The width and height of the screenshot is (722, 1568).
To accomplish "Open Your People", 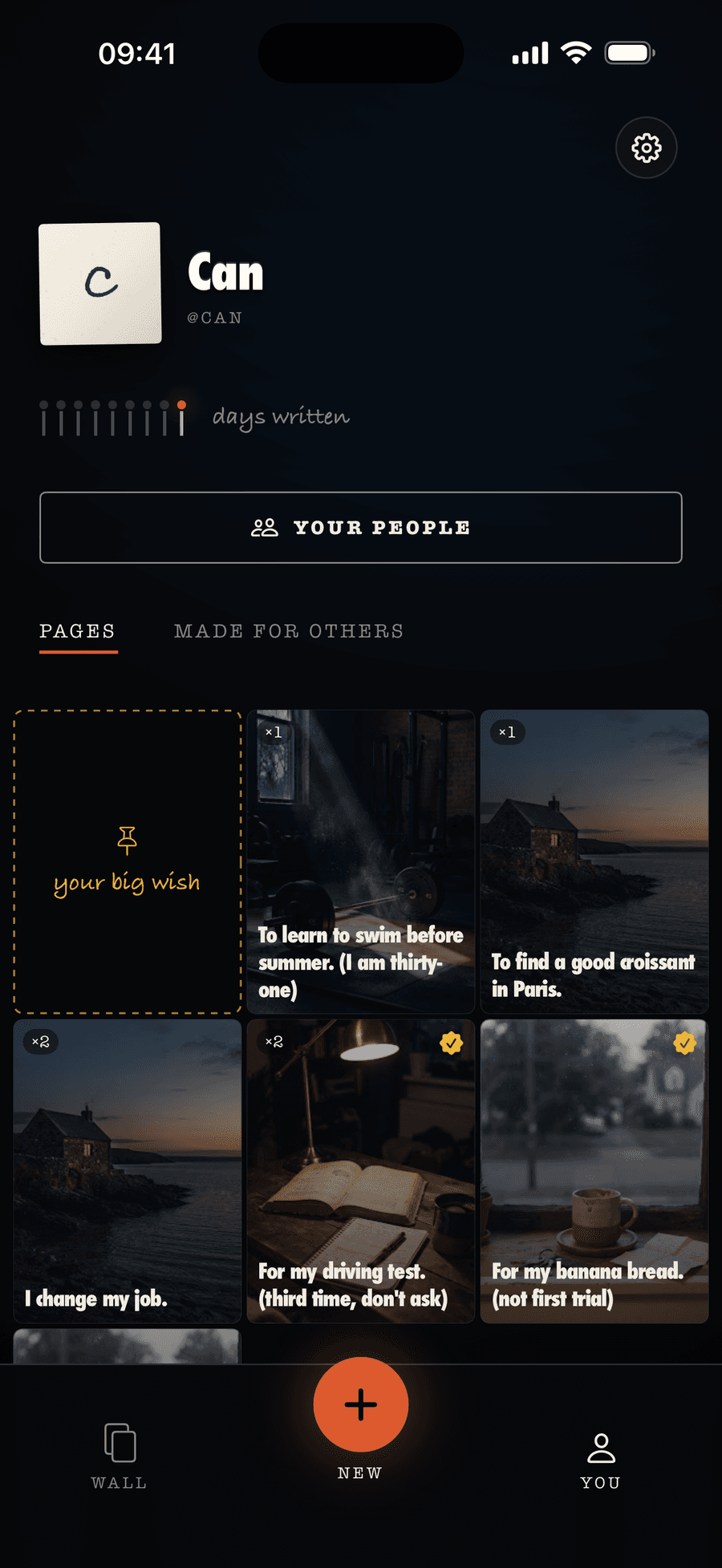I will tap(361, 527).
